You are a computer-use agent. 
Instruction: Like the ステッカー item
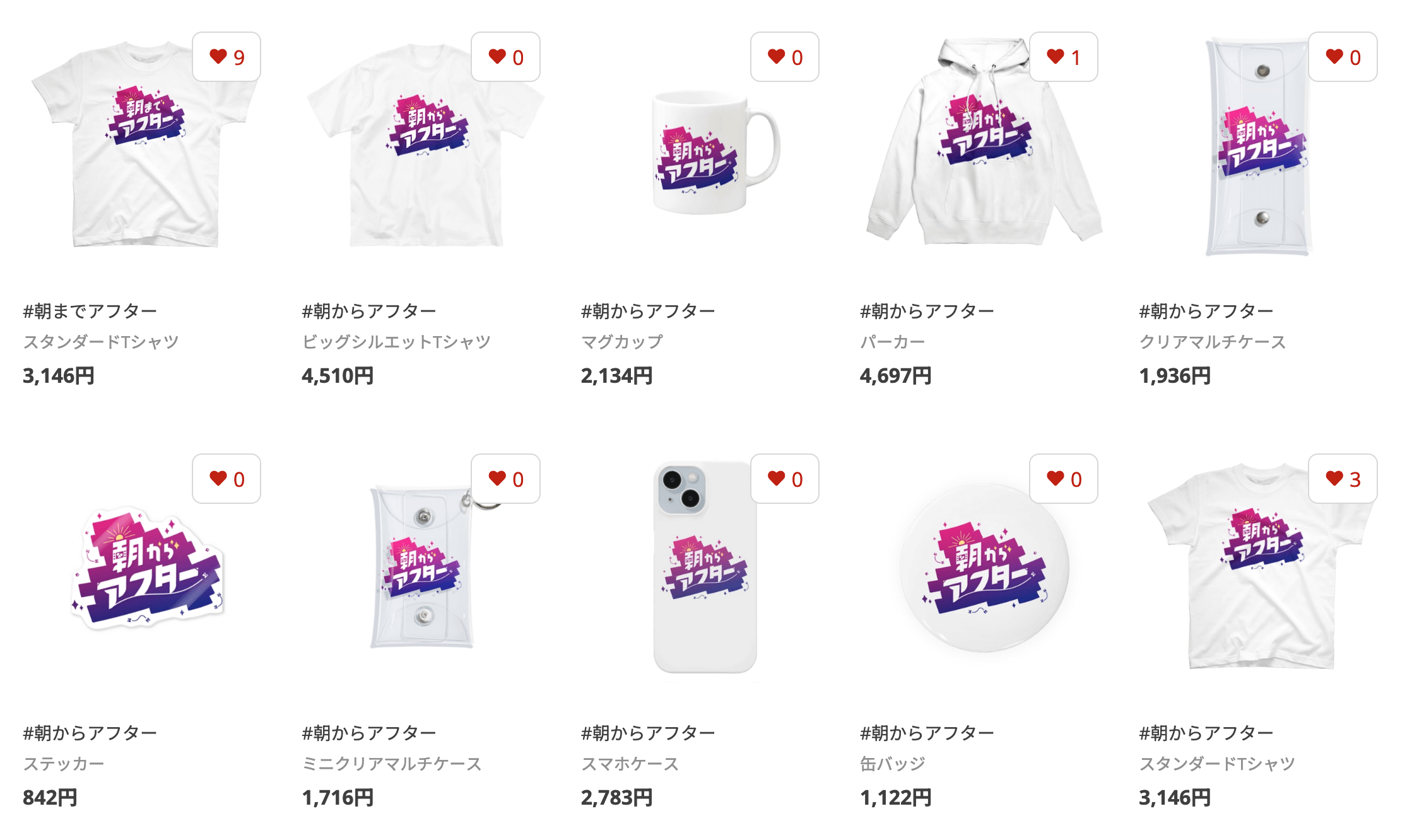[x=226, y=479]
